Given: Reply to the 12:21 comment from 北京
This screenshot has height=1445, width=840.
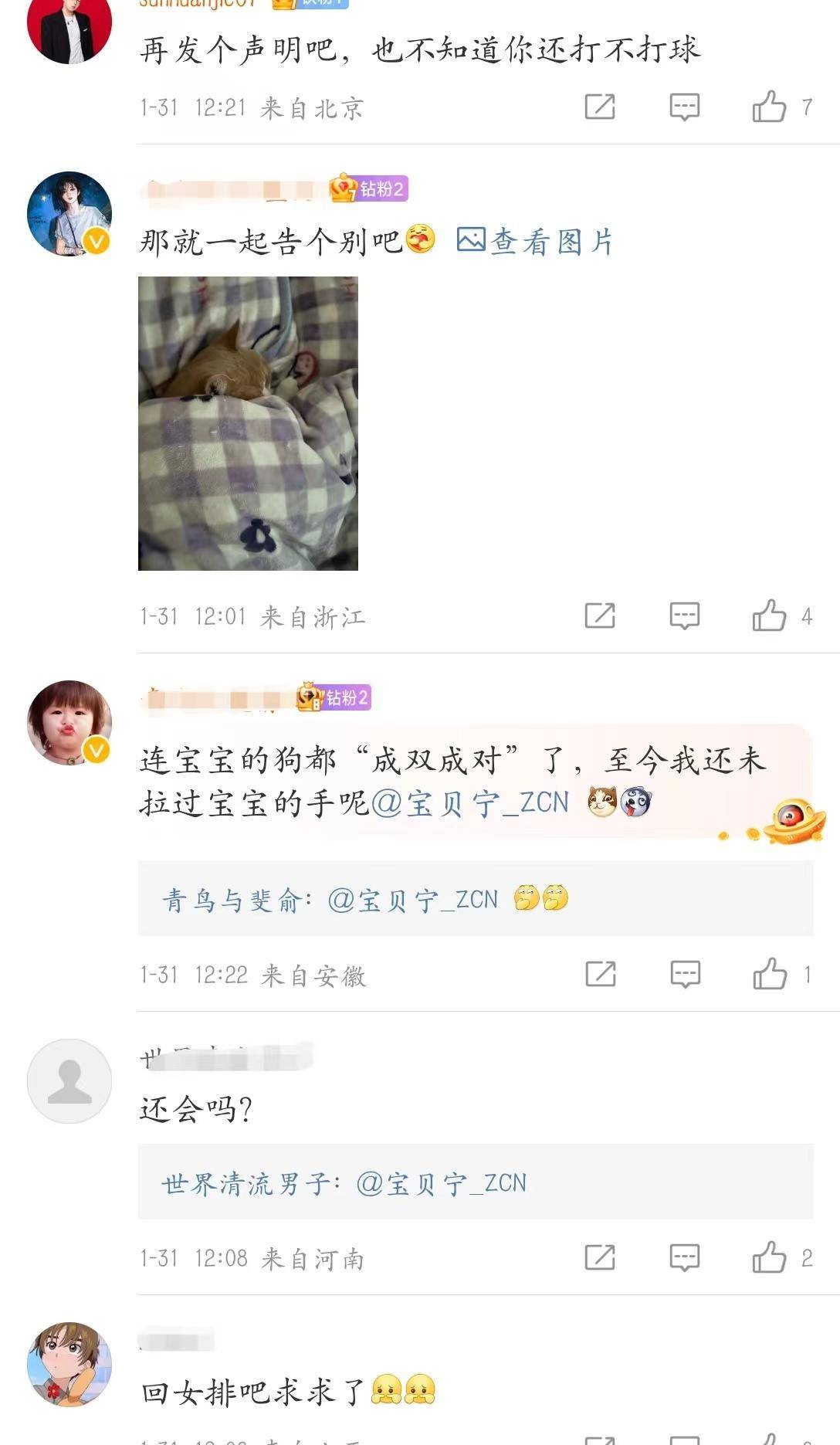Looking at the screenshot, I should [x=685, y=107].
